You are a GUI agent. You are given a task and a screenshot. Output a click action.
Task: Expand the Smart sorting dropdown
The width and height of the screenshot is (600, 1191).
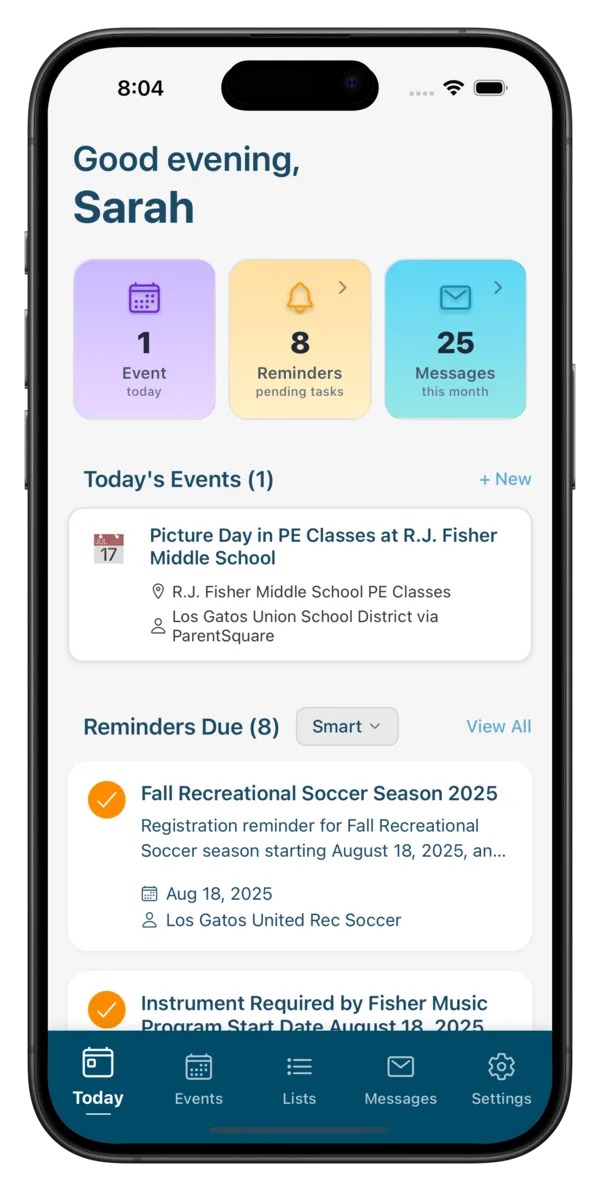(x=347, y=727)
